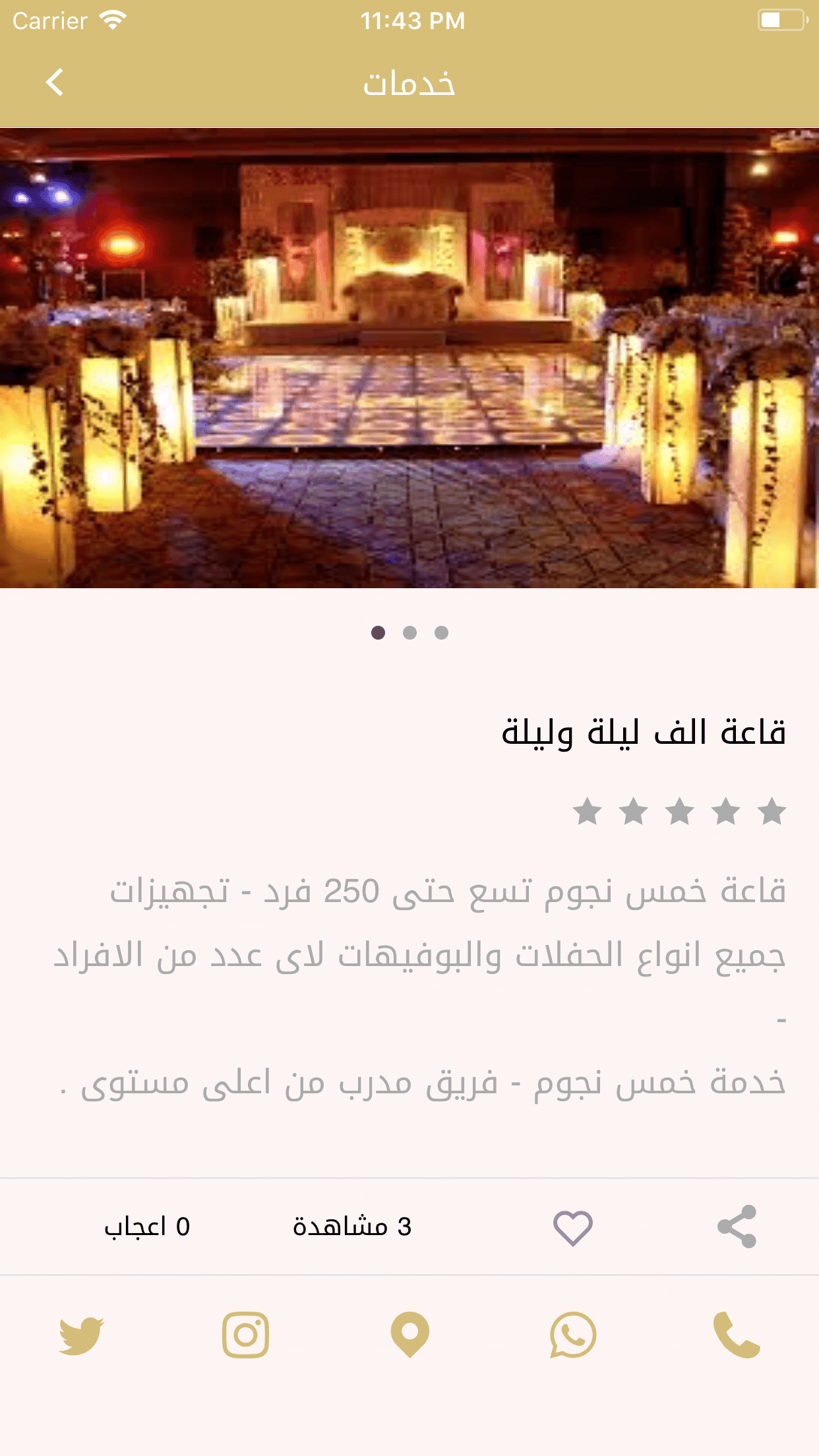The width and height of the screenshot is (819, 1456).
Task: Open the hall's Instagram profile
Action: click(245, 1335)
